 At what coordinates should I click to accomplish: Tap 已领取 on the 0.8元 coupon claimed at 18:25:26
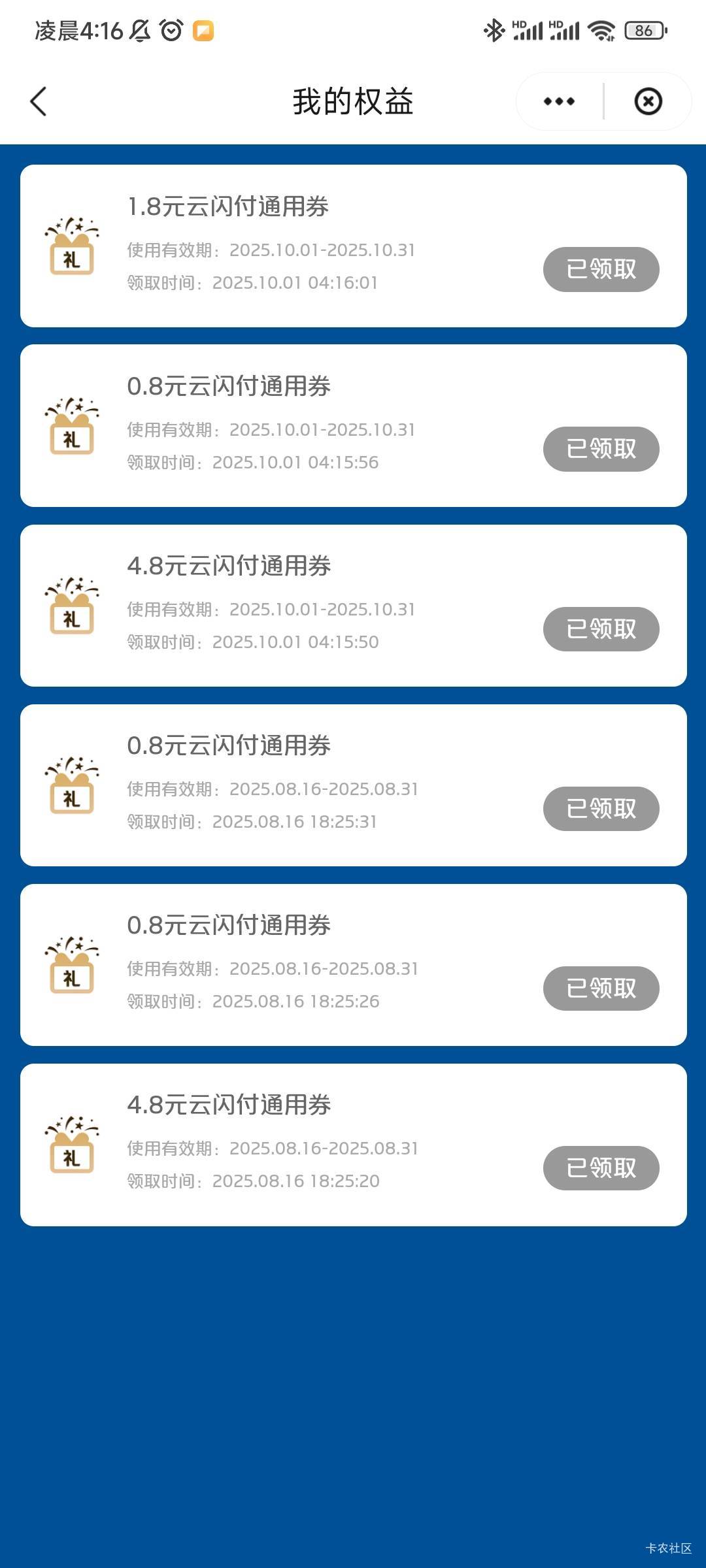click(601, 988)
